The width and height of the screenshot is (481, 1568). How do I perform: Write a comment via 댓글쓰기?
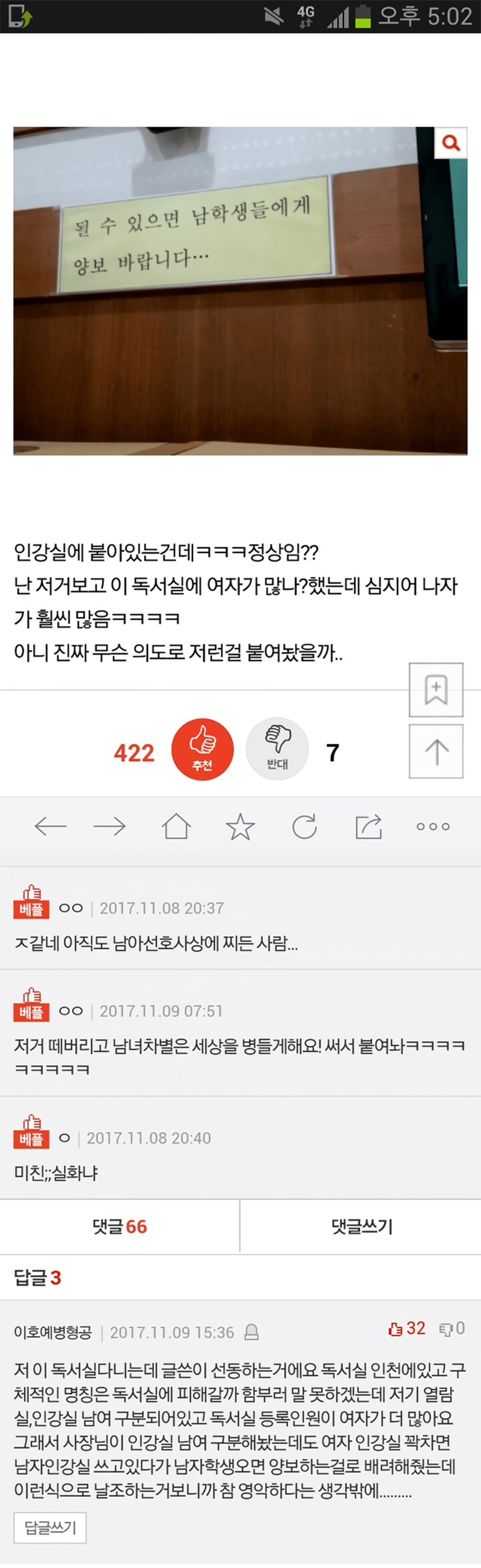(x=361, y=1227)
